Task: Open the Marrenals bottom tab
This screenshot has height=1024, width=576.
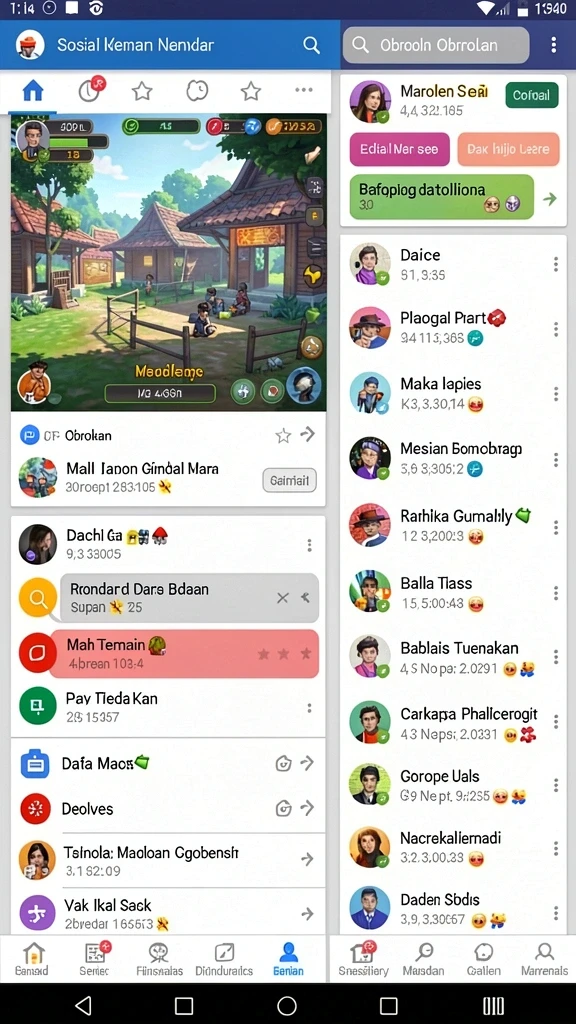Action: click(x=544, y=959)
